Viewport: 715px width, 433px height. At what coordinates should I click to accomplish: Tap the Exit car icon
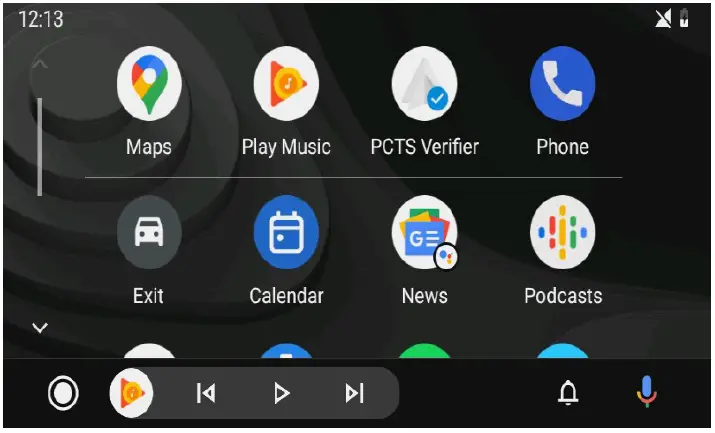tap(149, 234)
